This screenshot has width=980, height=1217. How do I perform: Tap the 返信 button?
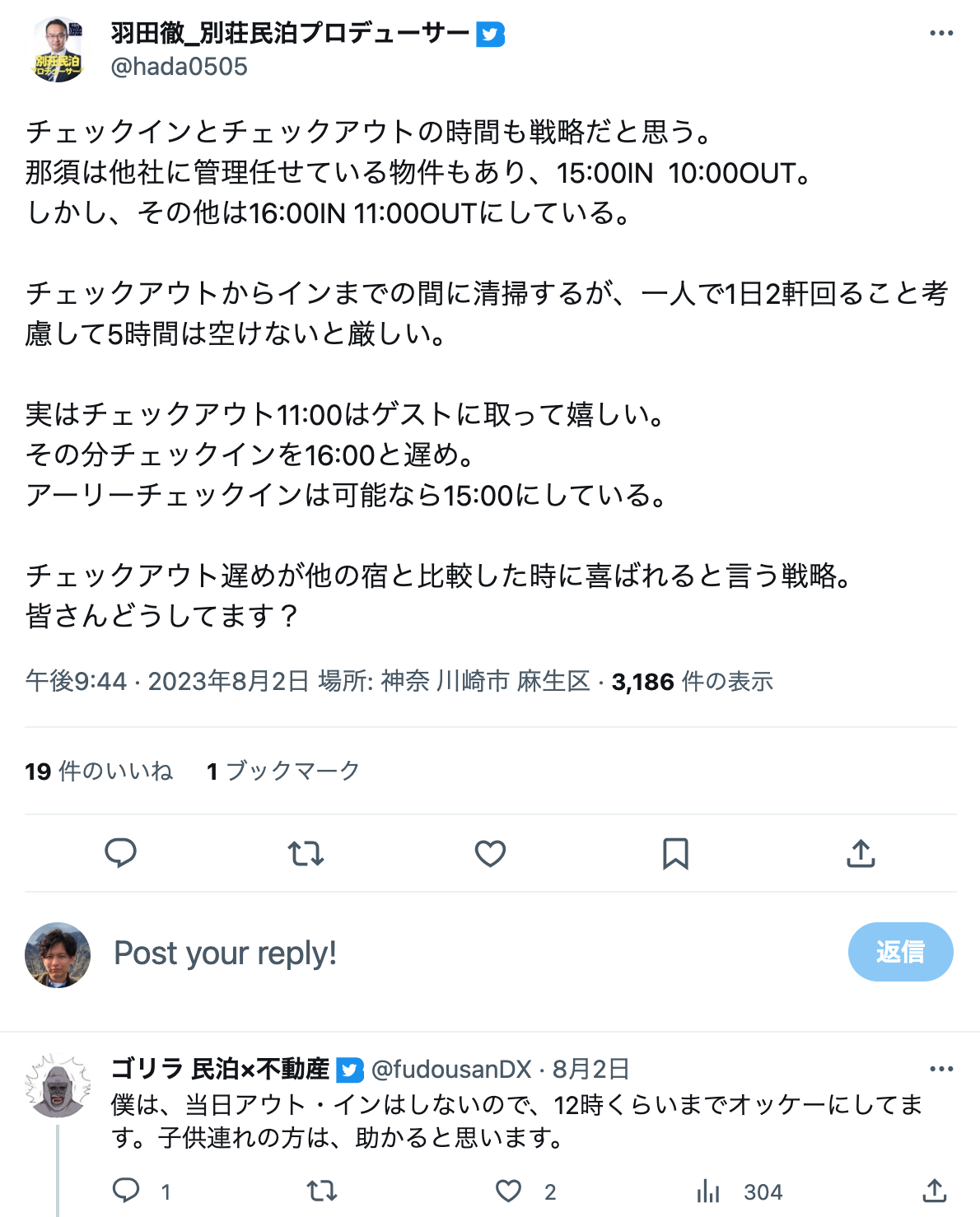tap(900, 952)
